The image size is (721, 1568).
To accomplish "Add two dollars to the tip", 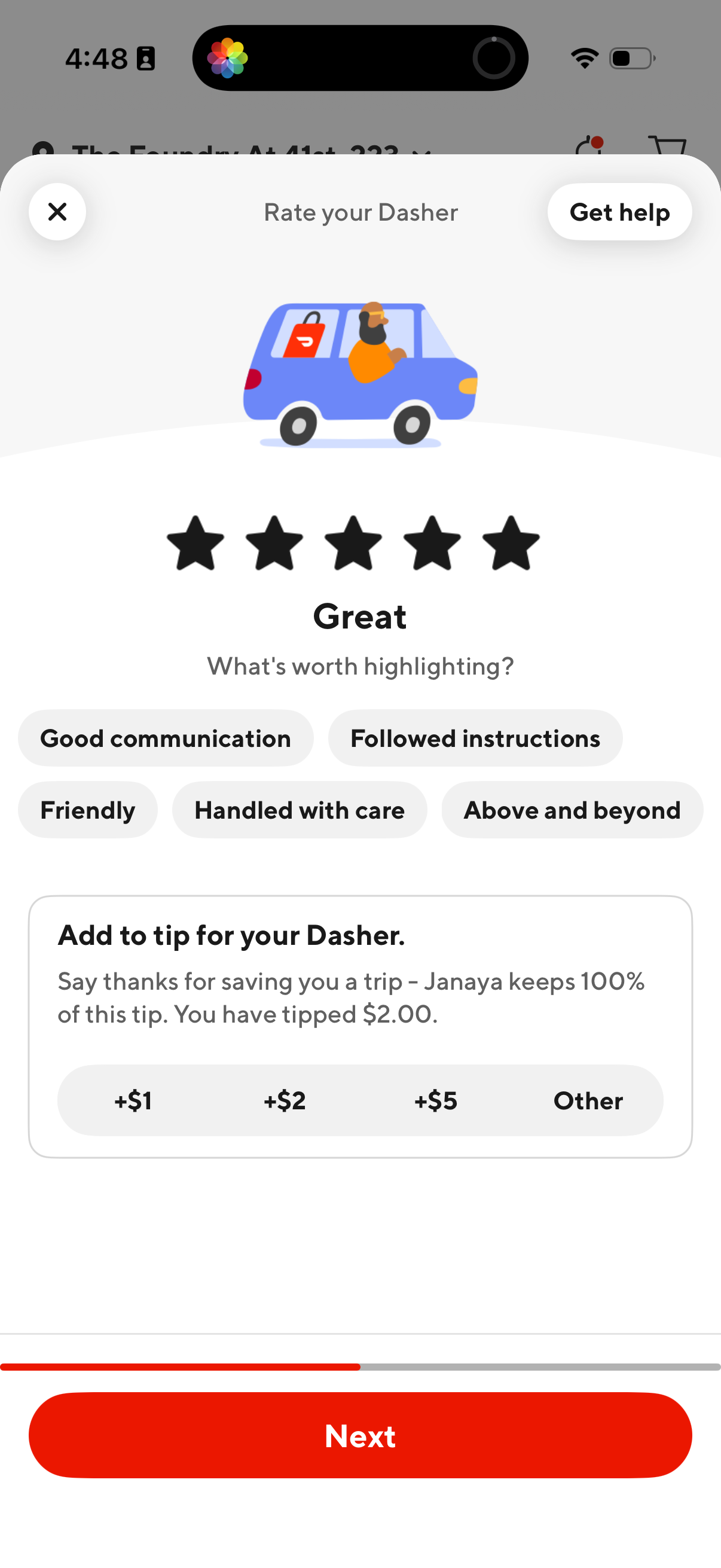I will point(285,1100).
